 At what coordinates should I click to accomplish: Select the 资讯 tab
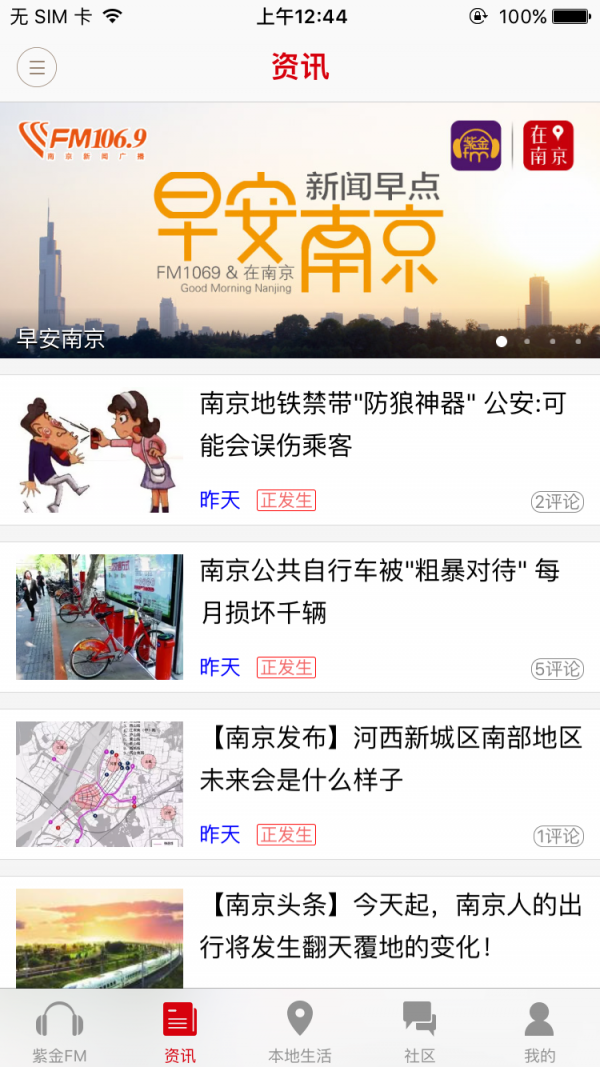point(180,1032)
